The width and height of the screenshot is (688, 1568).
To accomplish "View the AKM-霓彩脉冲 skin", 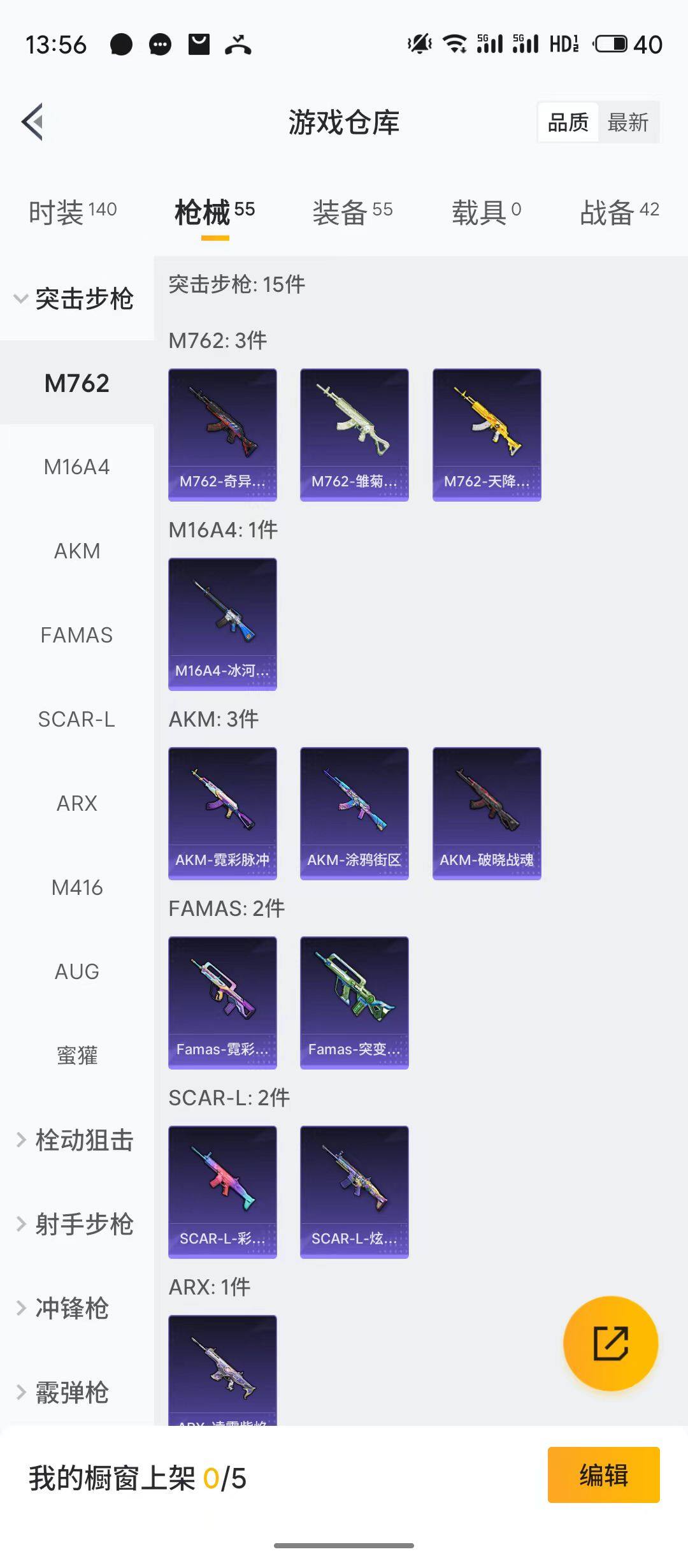I will (x=222, y=813).
